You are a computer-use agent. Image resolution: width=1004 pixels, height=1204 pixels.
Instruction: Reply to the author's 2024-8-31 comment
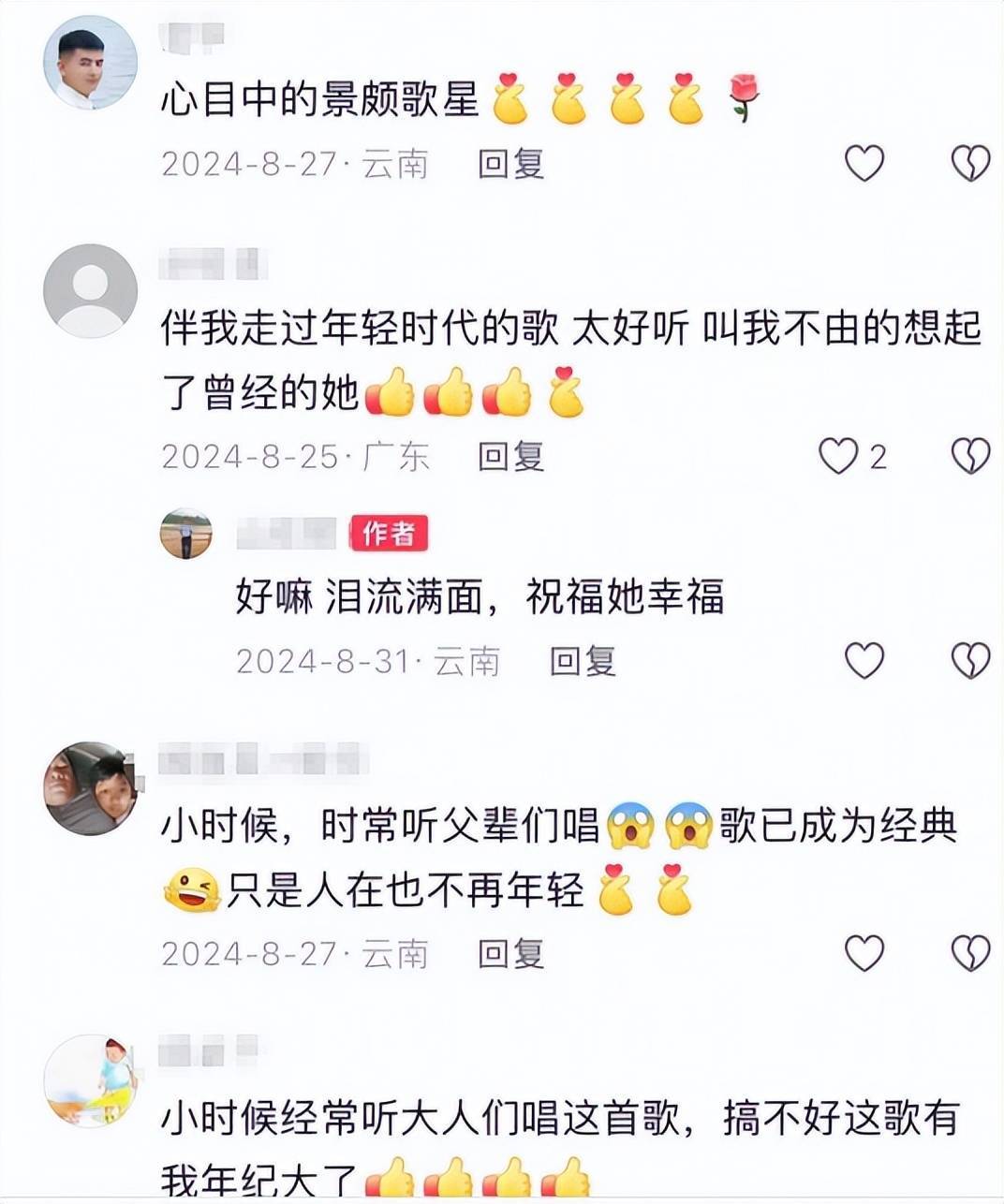(x=583, y=661)
